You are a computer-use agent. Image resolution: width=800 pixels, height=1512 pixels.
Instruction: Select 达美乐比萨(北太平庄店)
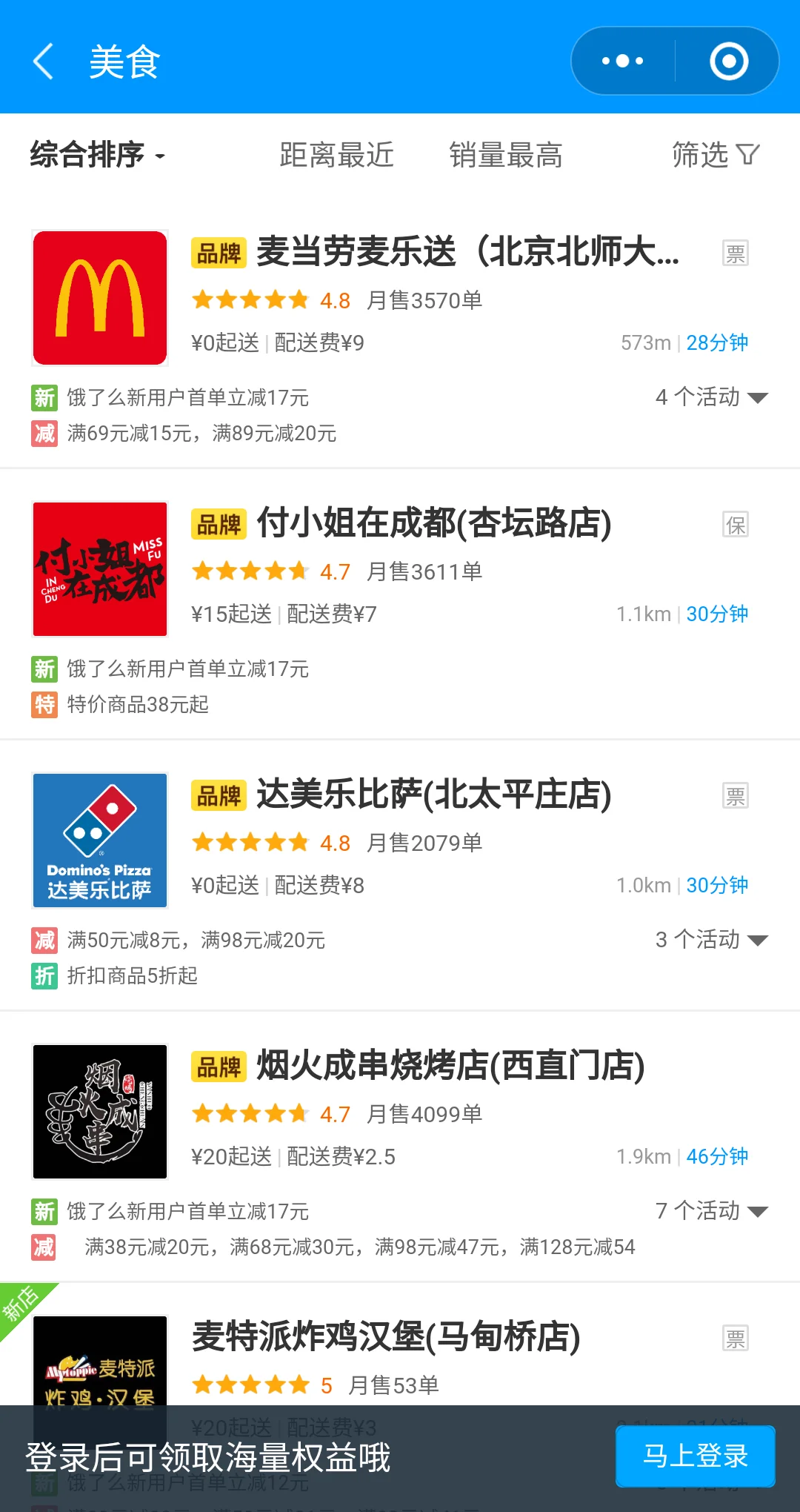coord(433,795)
